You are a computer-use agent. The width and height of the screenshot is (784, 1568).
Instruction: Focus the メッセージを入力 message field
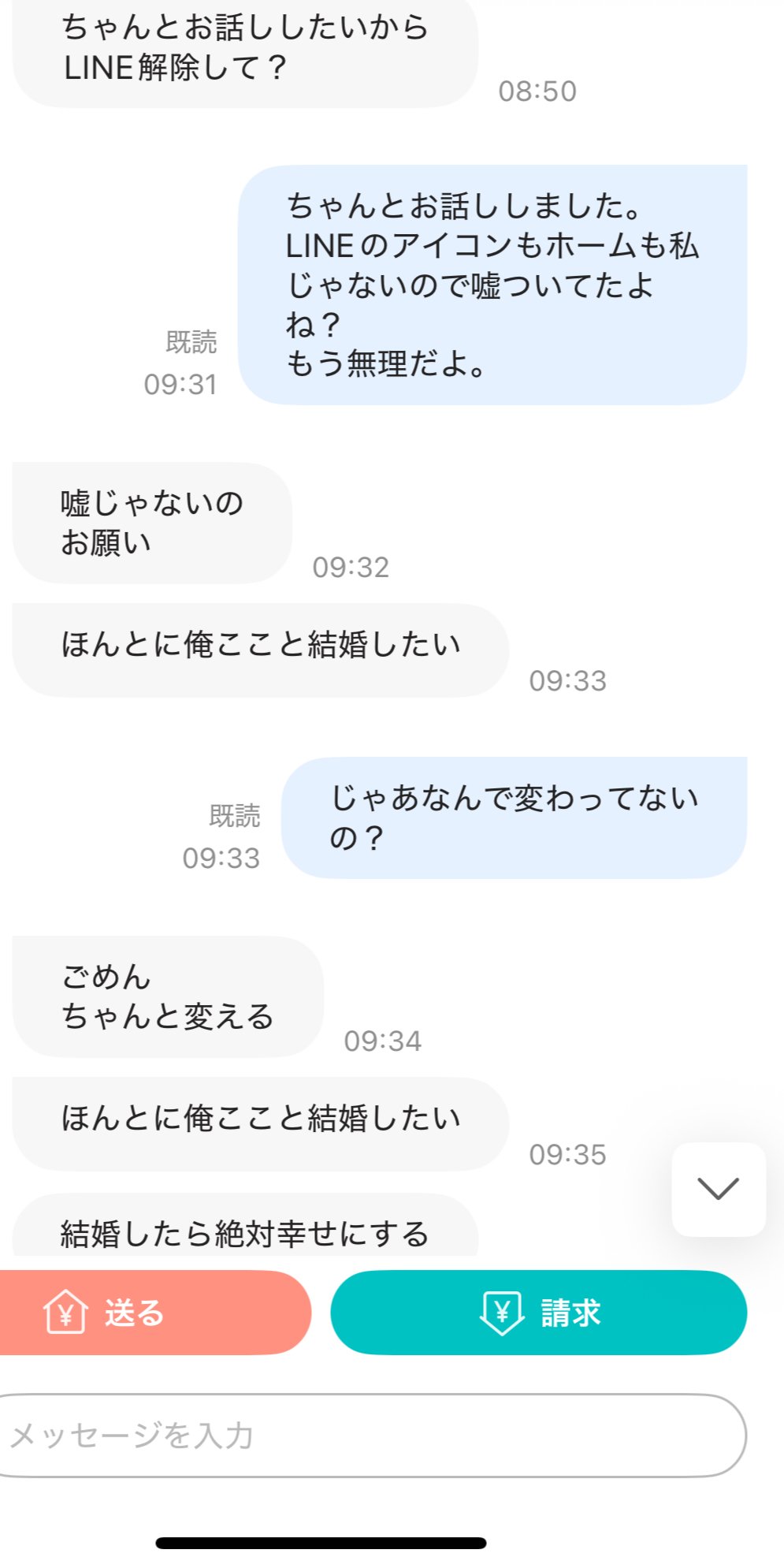pyautogui.click(x=370, y=1435)
